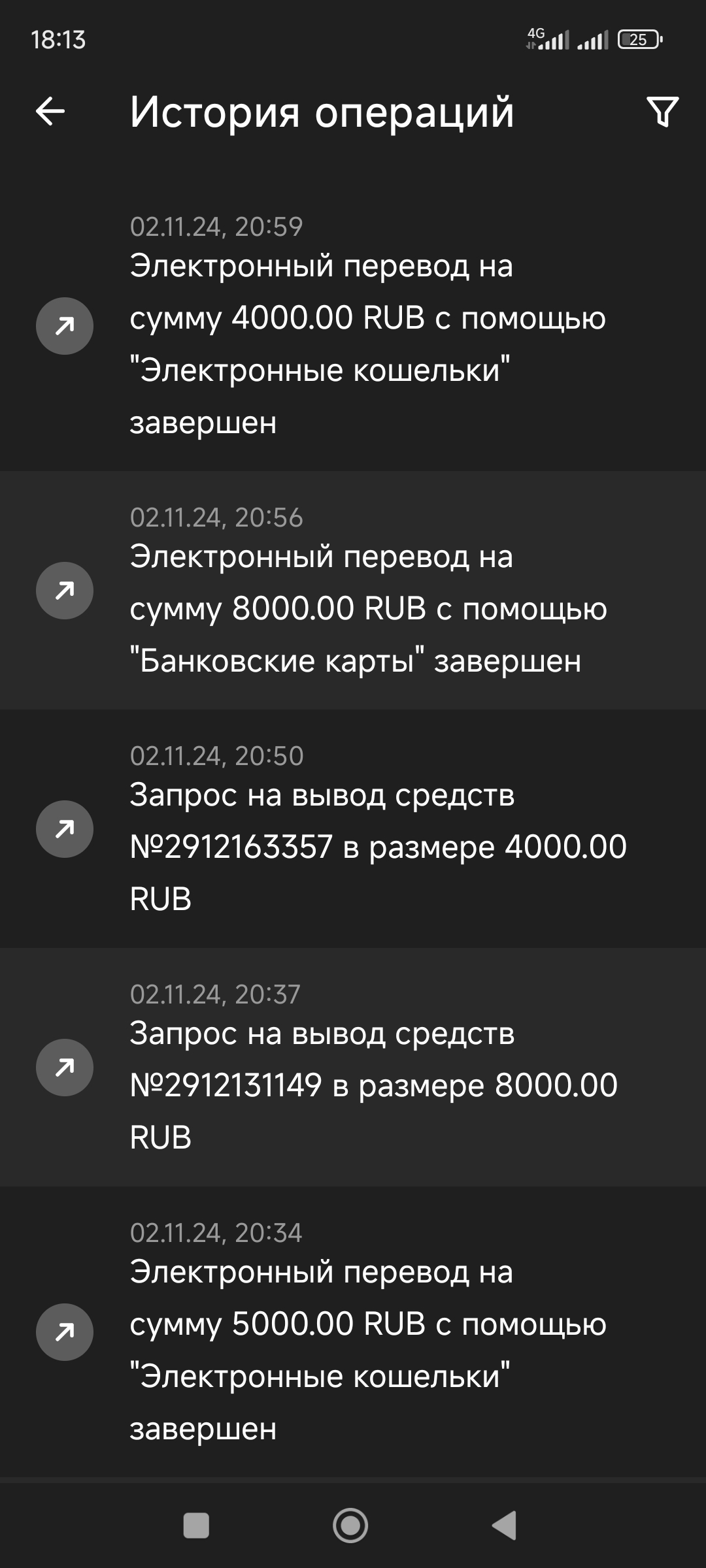706x1568 pixels.
Task: Open the filter for operation history
Action: [662, 112]
